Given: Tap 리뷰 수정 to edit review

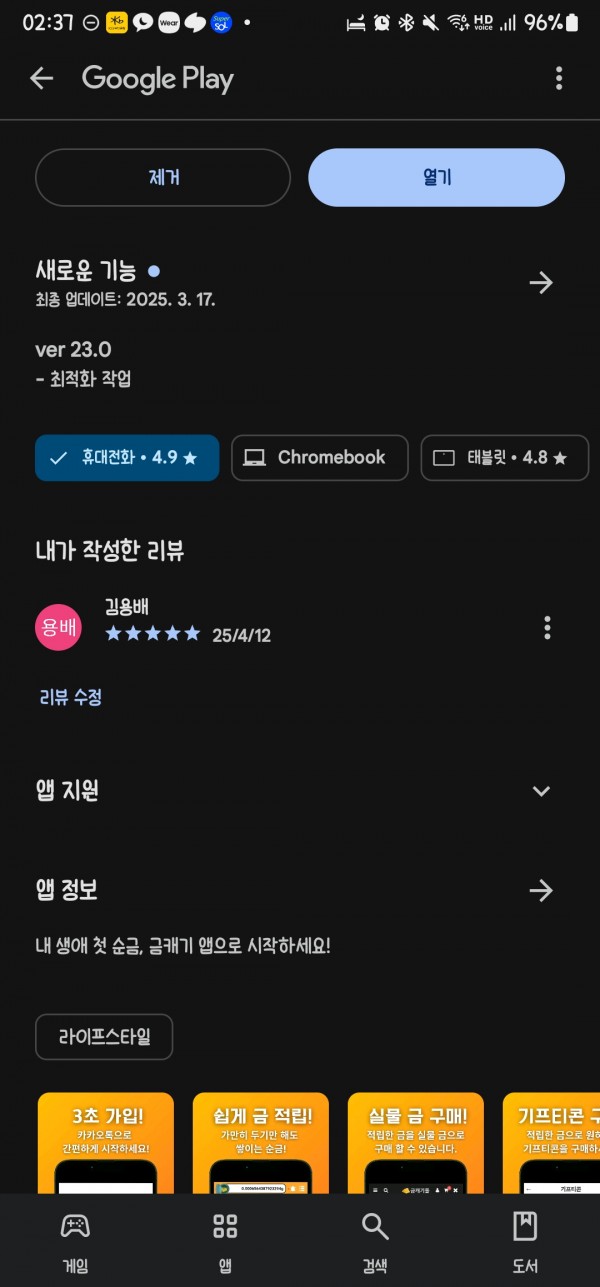Looking at the screenshot, I should pos(71,698).
